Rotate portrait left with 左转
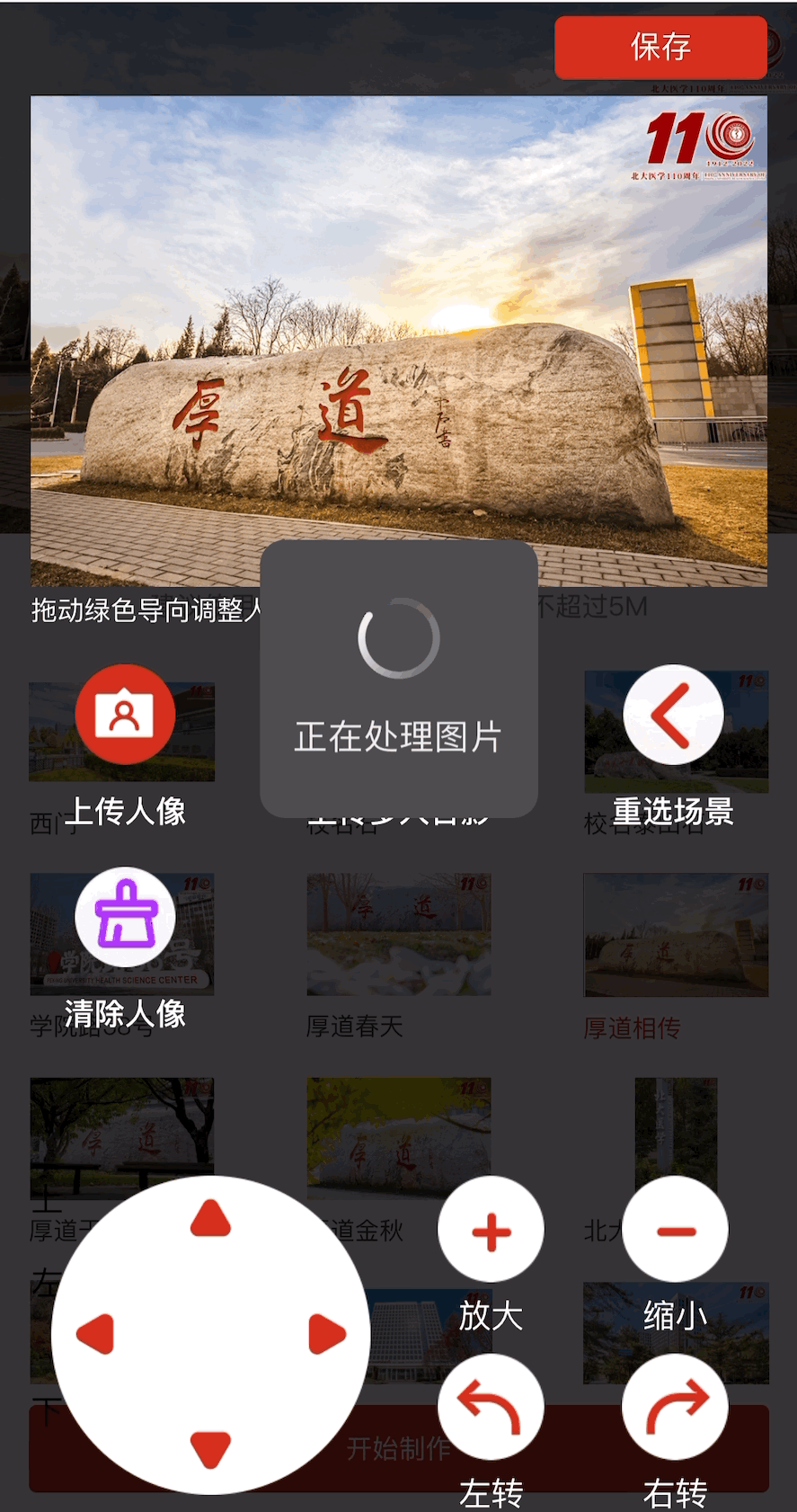This screenshot has width=797, height=1512. [491, 1408]
